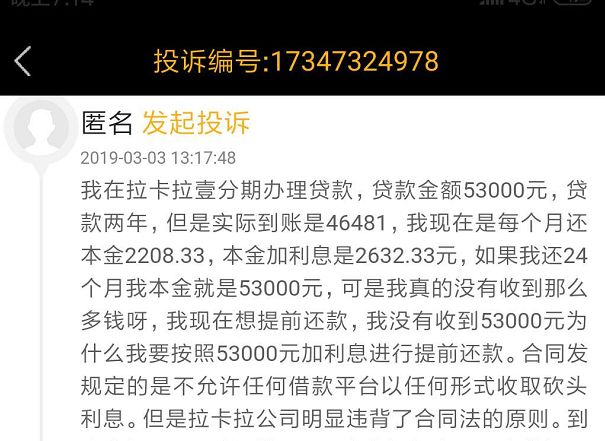605x441 pixels.
Task: Go back using the top-left arrow
Action: click(x=23, y=61)
